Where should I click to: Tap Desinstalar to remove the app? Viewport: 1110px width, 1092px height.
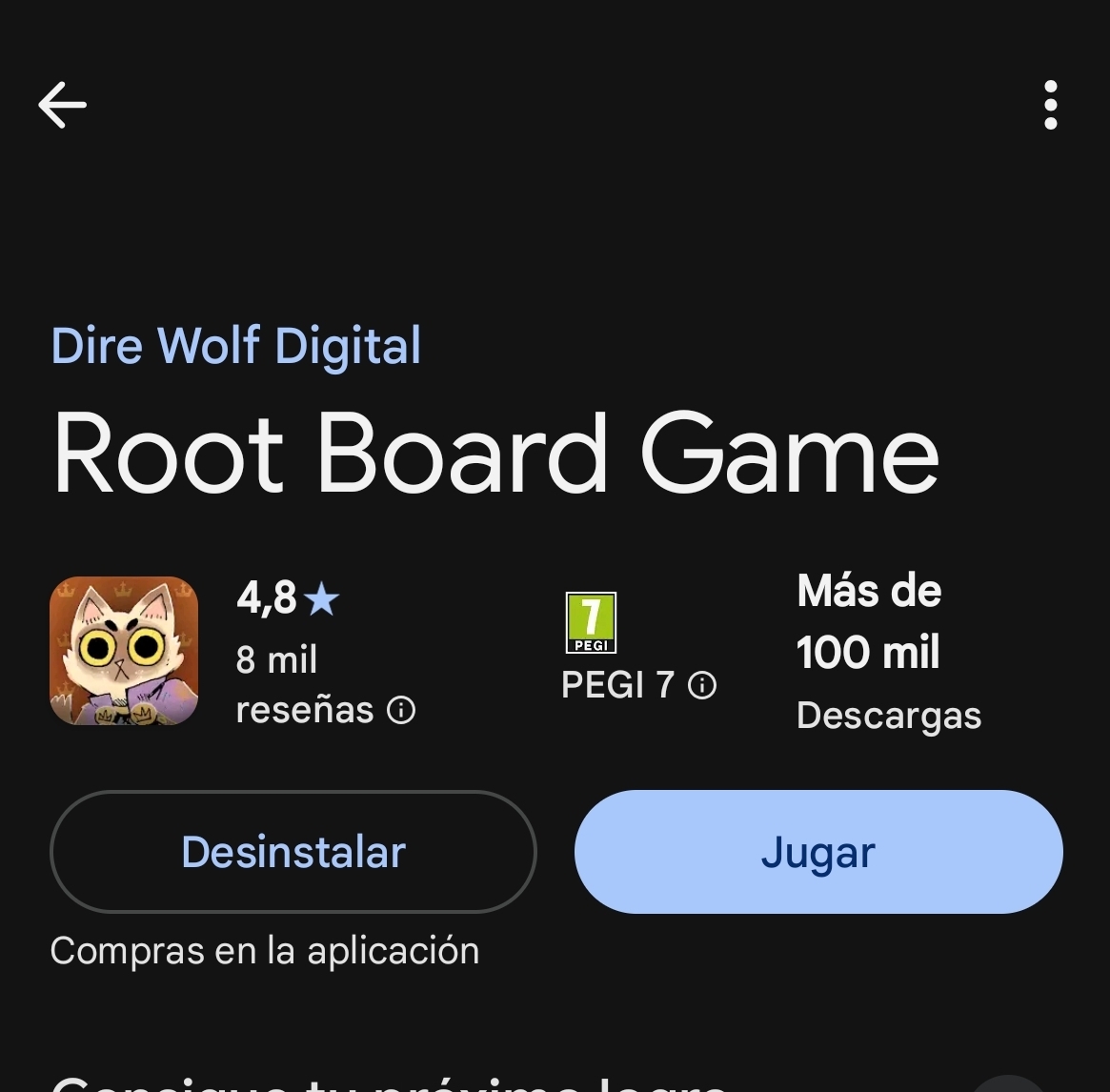[x=293, y=852]
